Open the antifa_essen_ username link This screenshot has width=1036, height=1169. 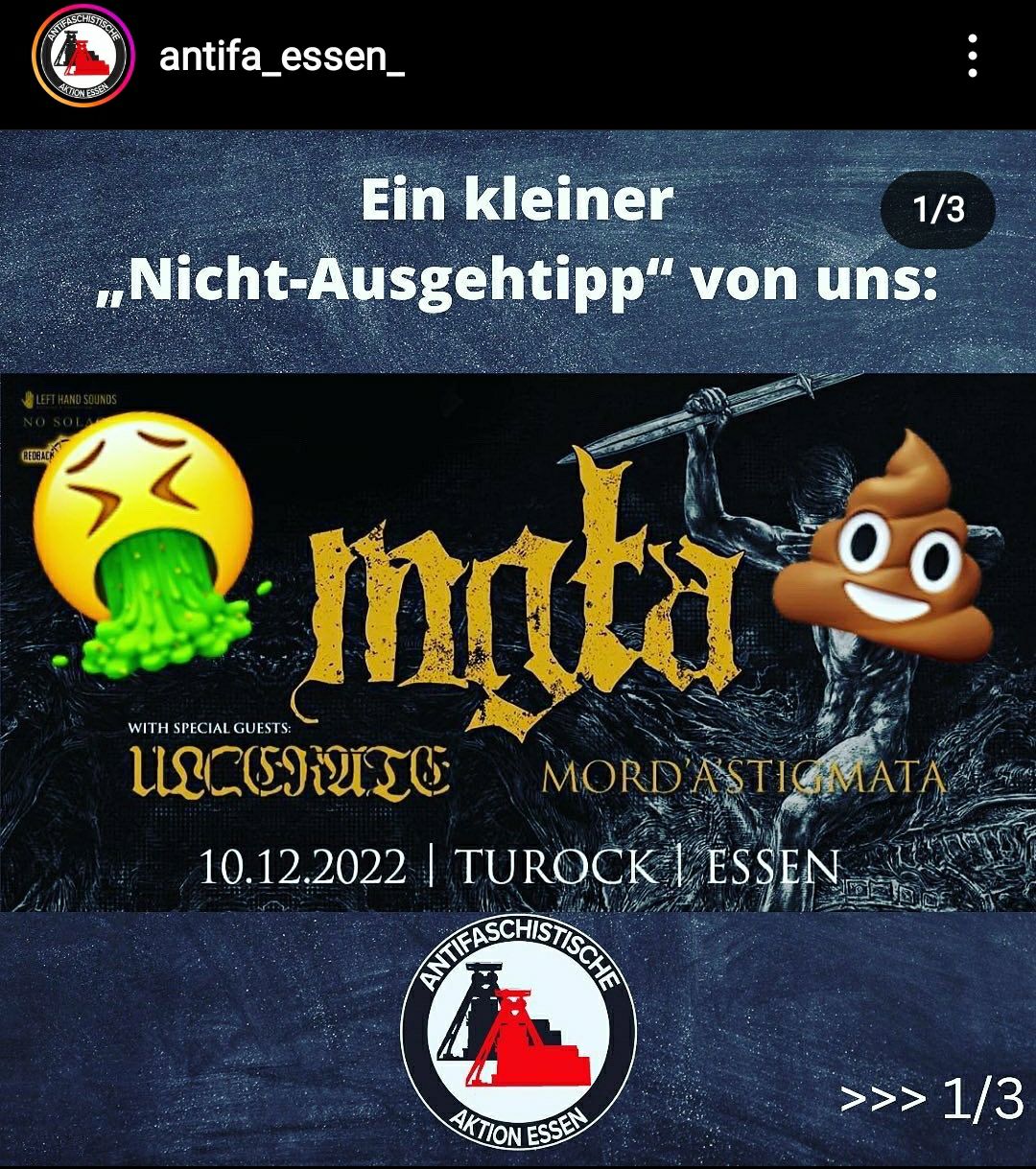coord(281,58)
